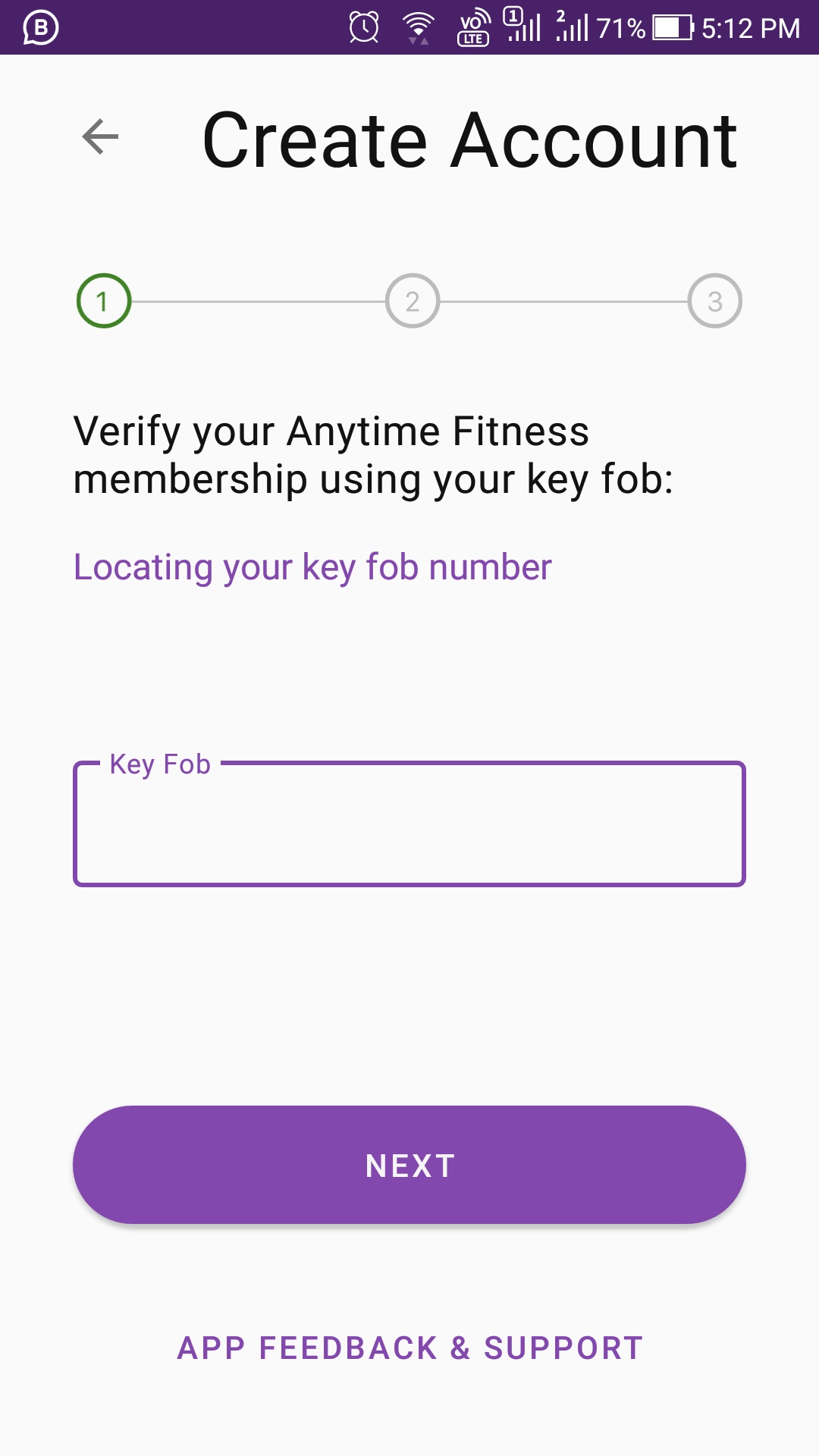Tap the back arrow next to Create Account
This screenshot has width=819, height=1456.
(99, 138)
